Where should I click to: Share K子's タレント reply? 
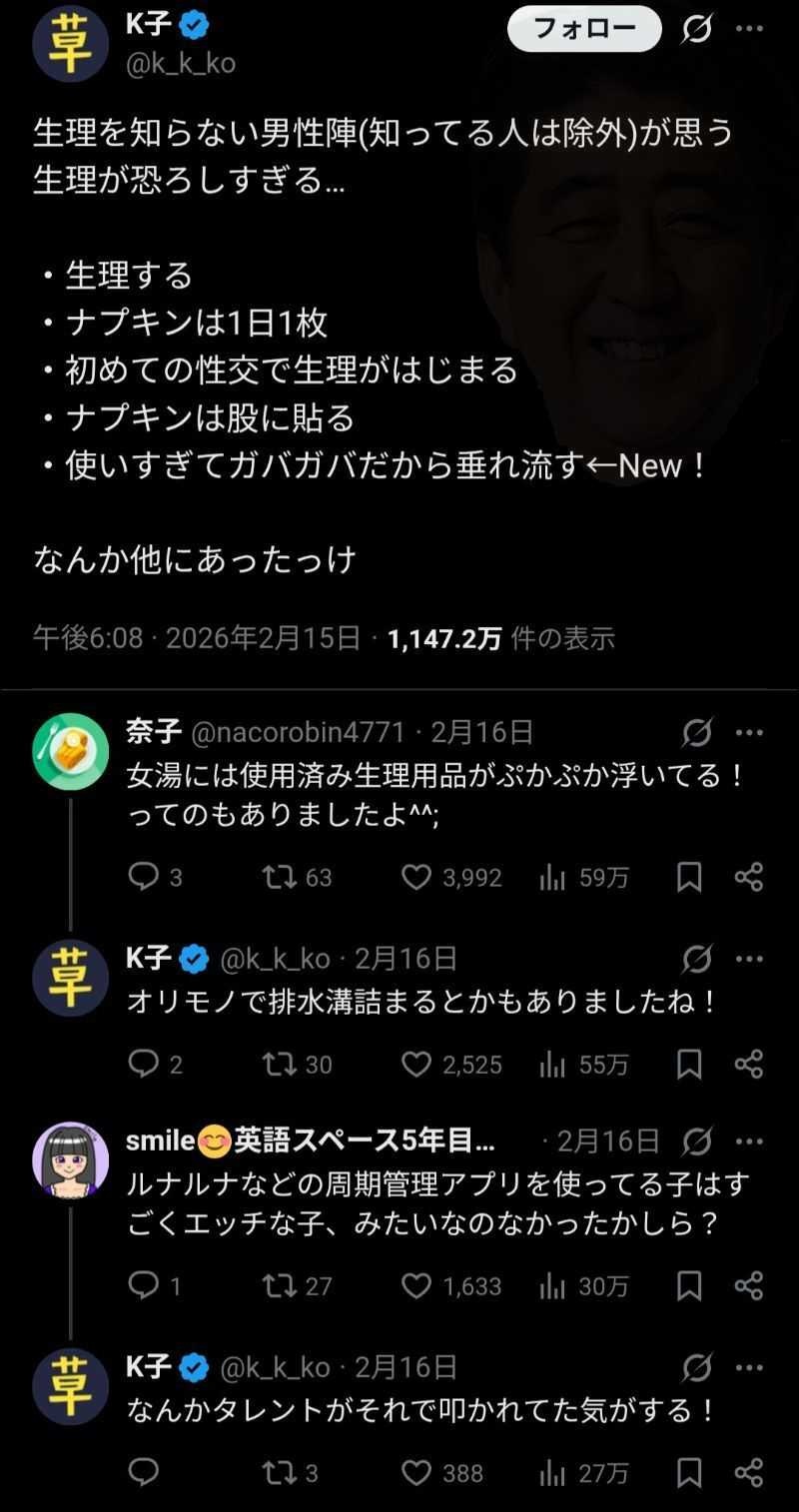749,1472
